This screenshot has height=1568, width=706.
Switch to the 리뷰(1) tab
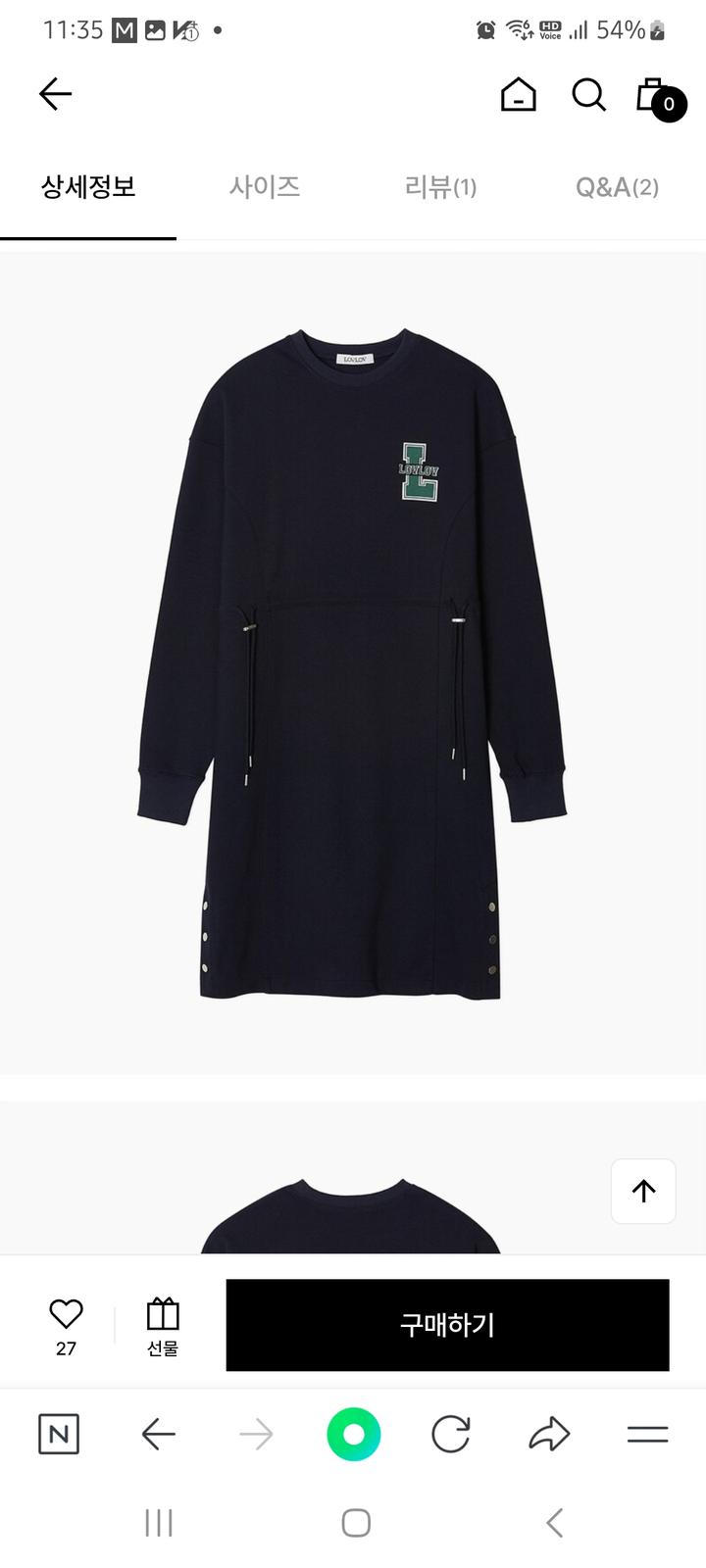click(x=440, y=186)
